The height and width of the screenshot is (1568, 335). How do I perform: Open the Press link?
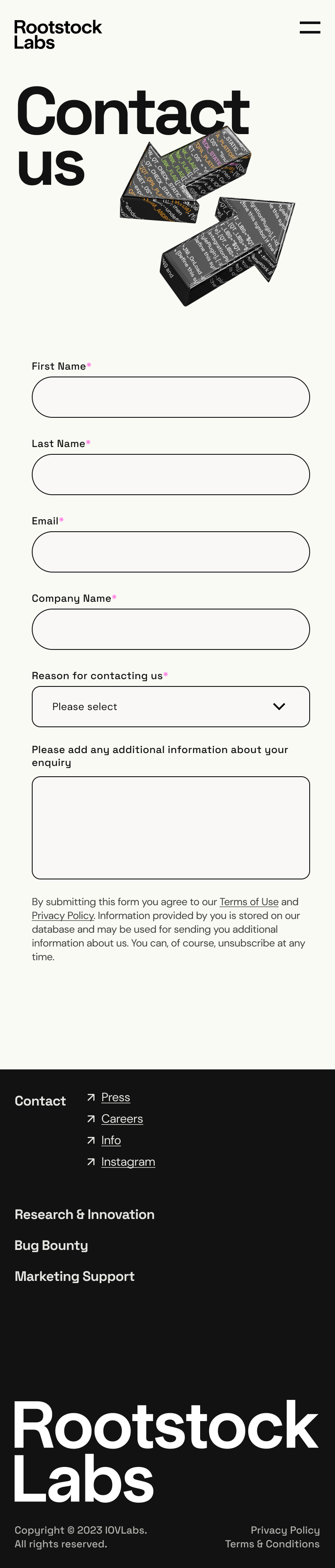click(x=116, y=1097)
